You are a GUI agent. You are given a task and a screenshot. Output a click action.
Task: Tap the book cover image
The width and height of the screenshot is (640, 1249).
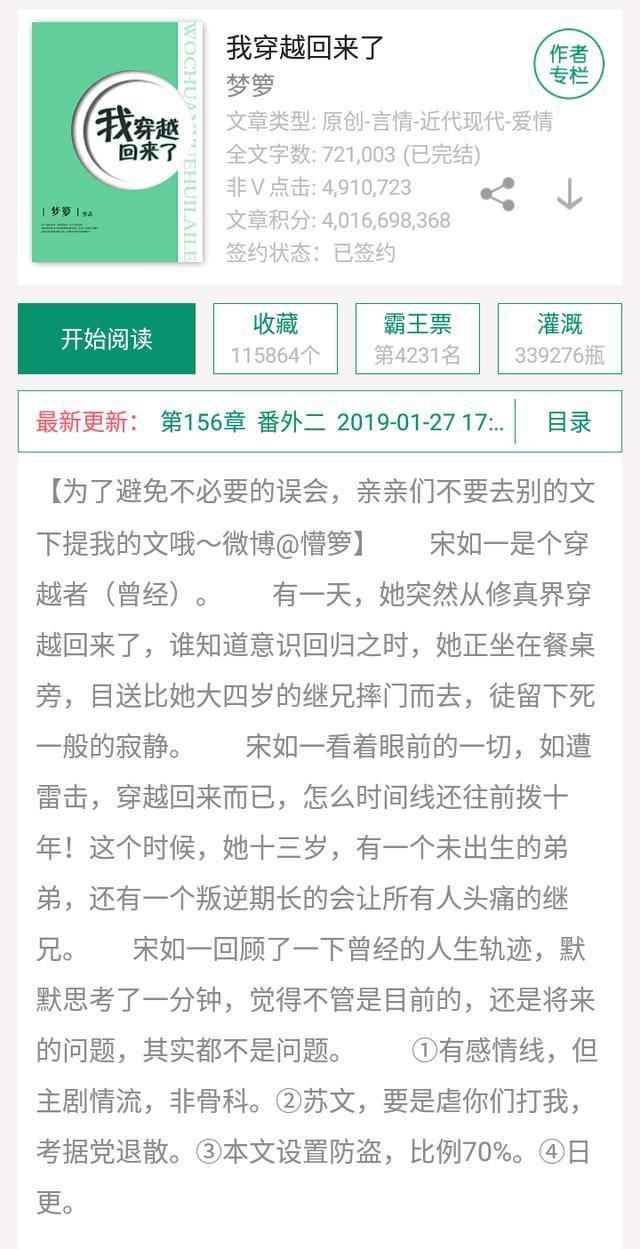116,142
